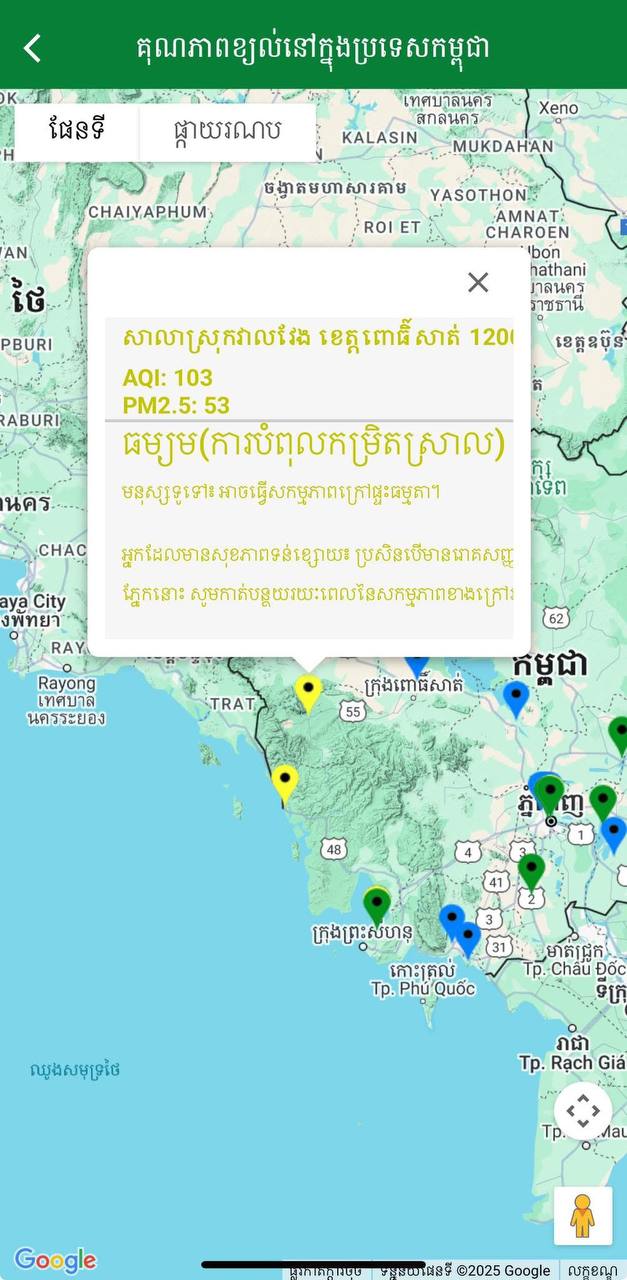
Task: Tap the Street View pegman icon
Action: point(582,1215)
